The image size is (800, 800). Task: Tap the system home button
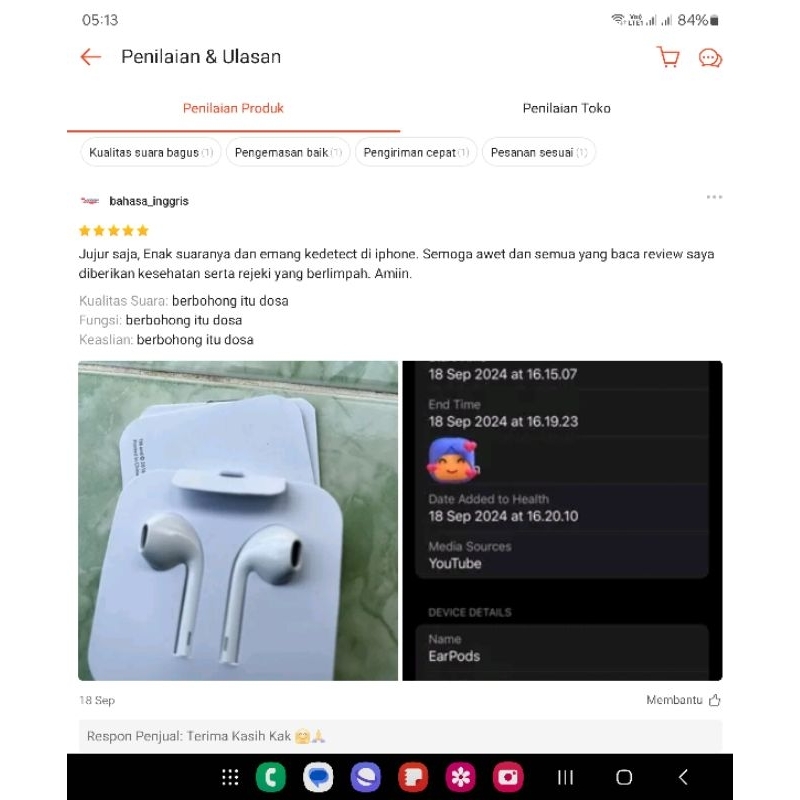click(624, 777)
